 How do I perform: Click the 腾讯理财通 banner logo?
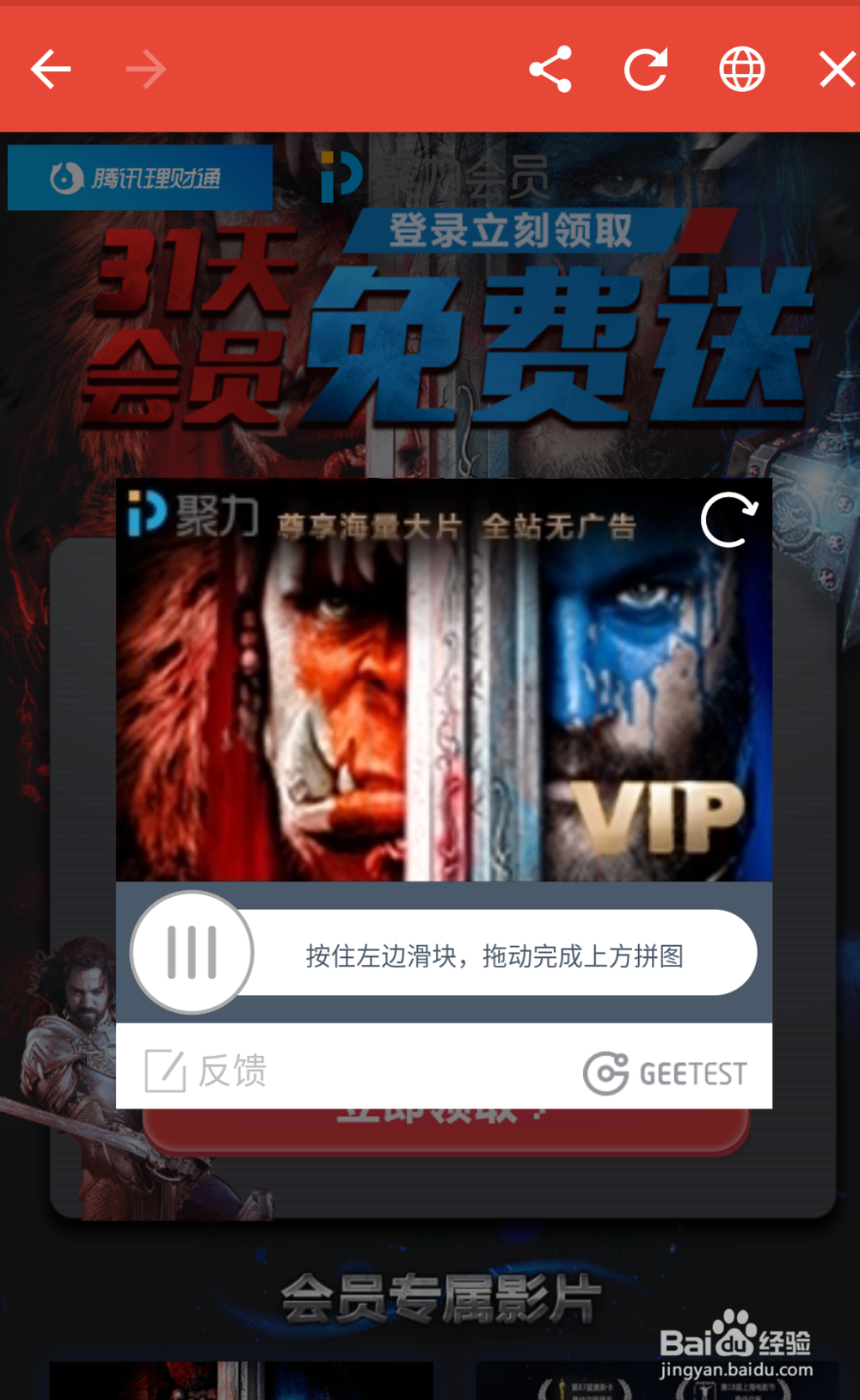click(140, 177)
